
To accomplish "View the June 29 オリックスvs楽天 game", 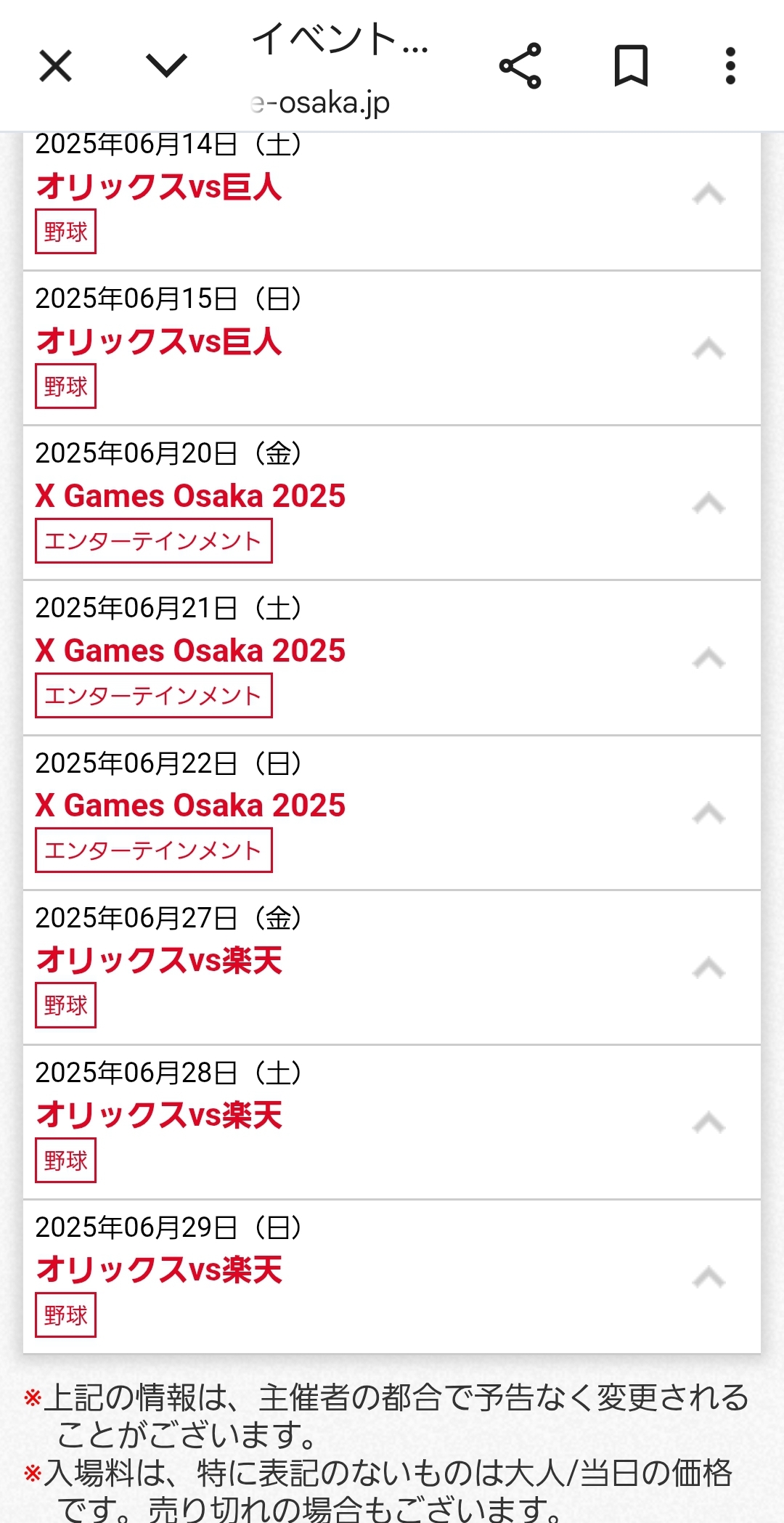I will [159, 1270].
